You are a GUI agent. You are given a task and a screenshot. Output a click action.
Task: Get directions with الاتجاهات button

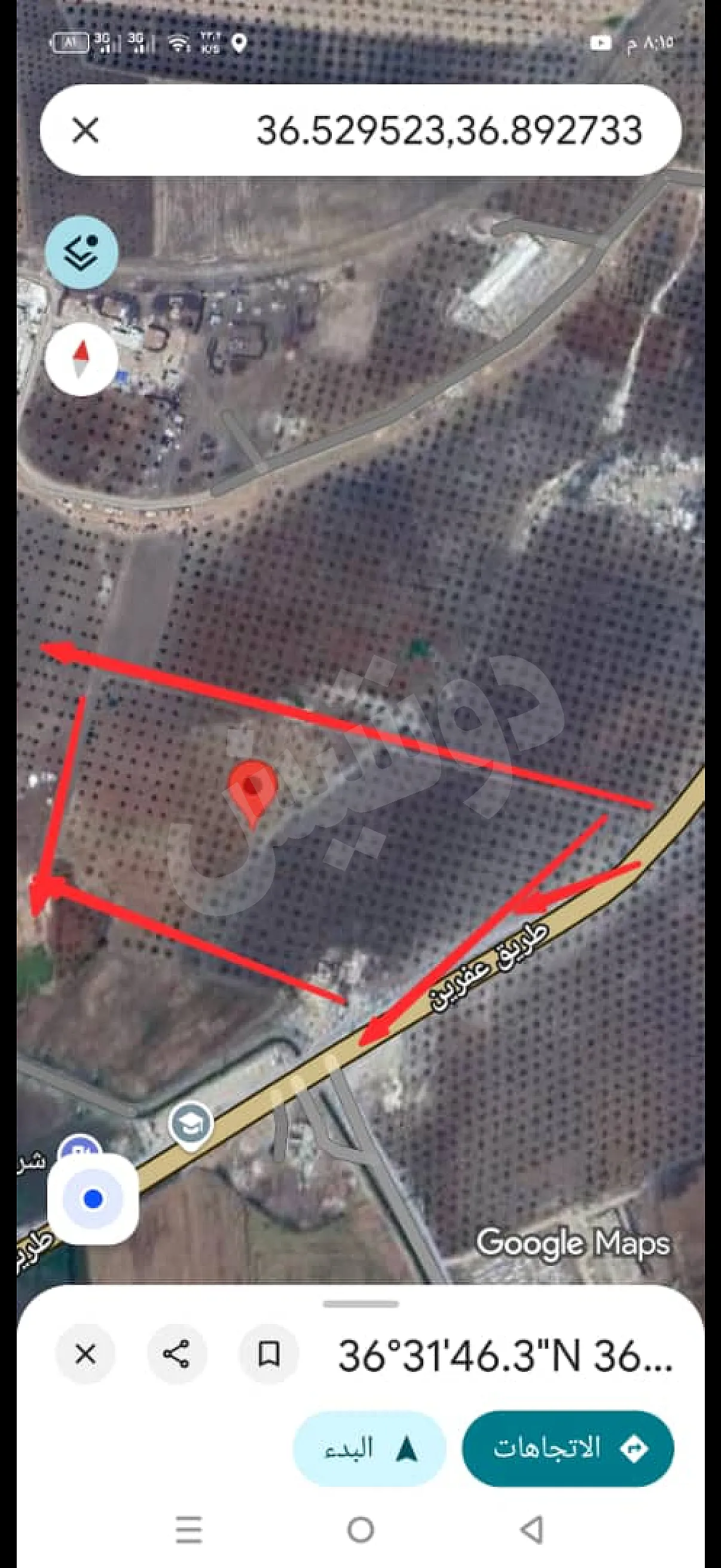tap(568, 1448)
